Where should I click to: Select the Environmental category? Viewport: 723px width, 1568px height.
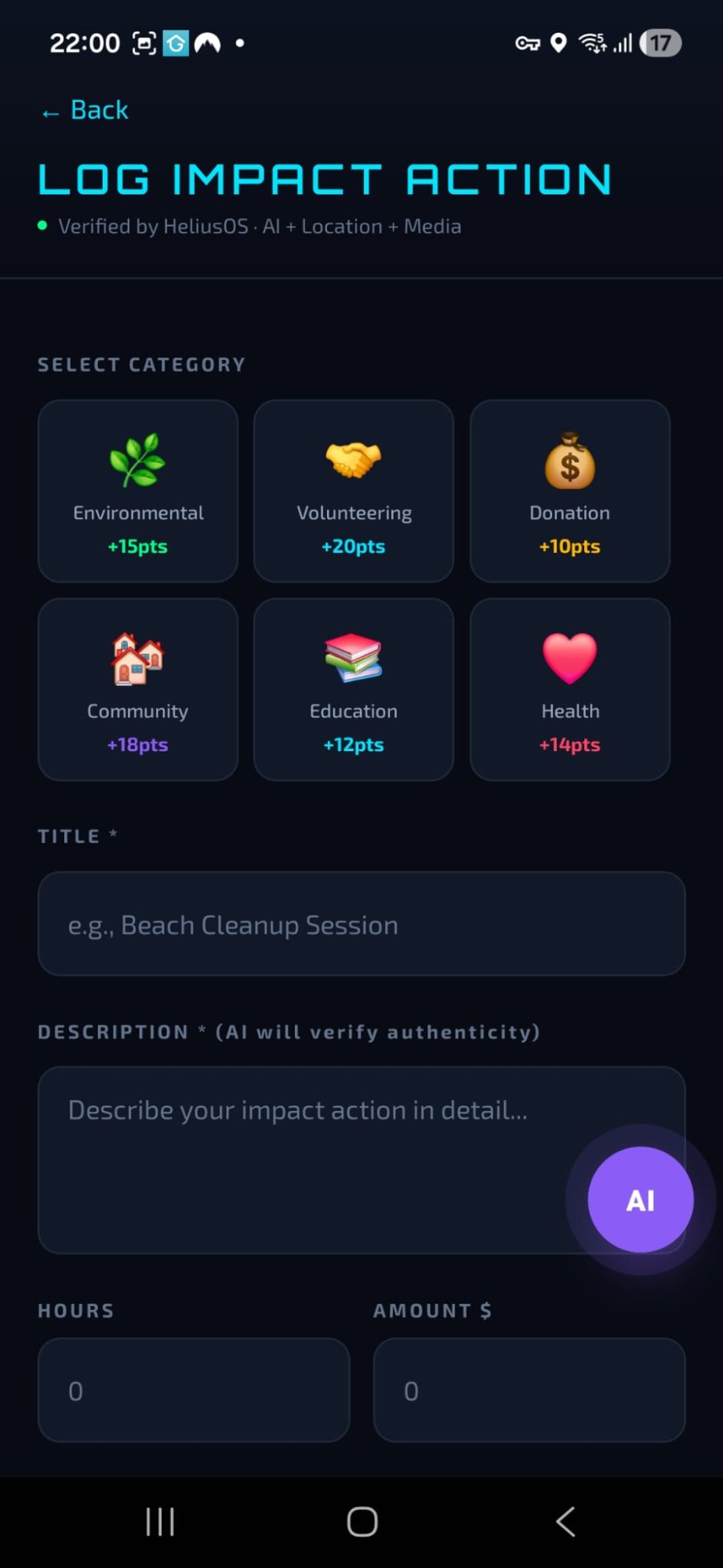point(138,491)
